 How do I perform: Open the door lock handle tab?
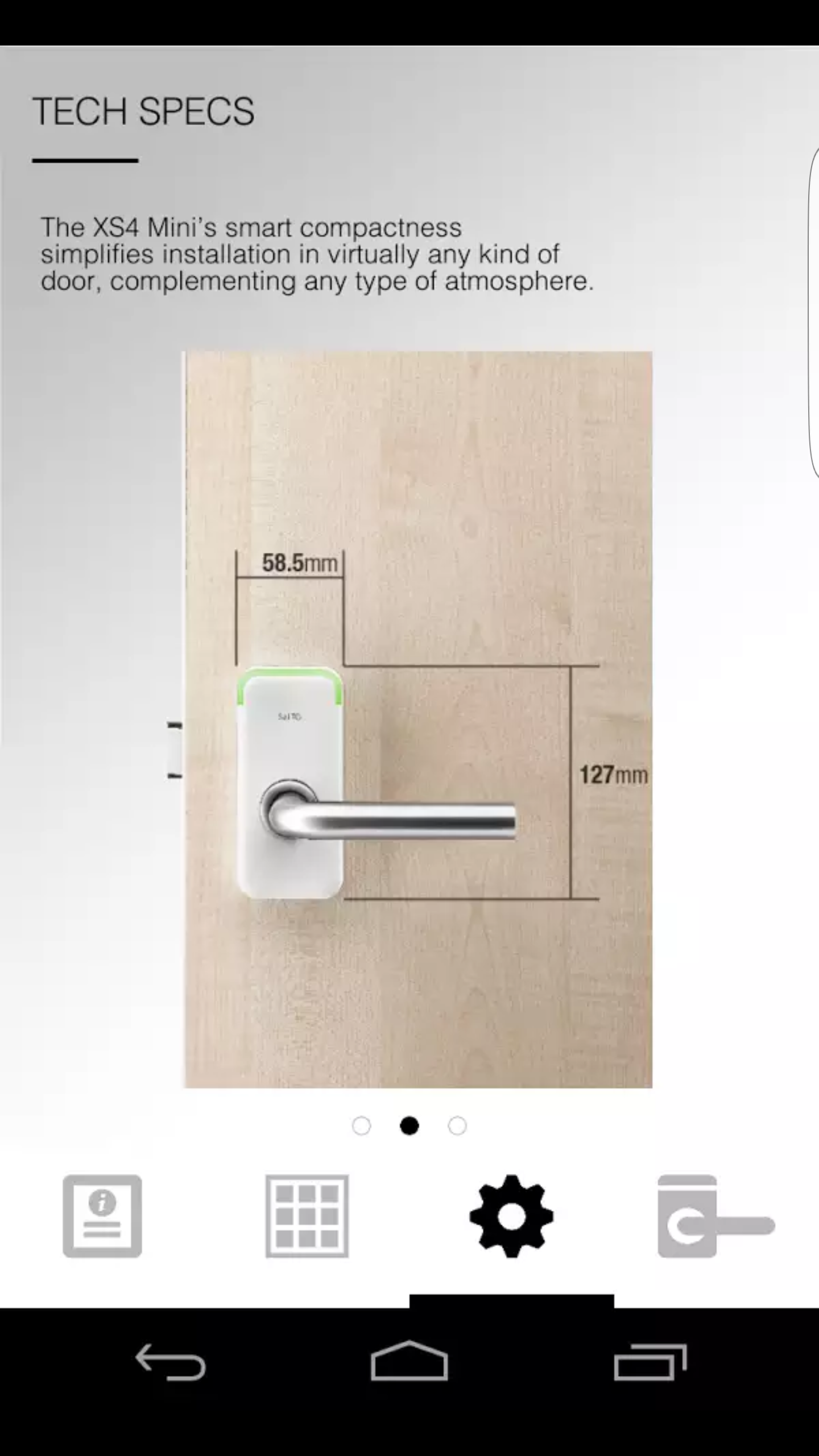click(x=715, y=1215)
